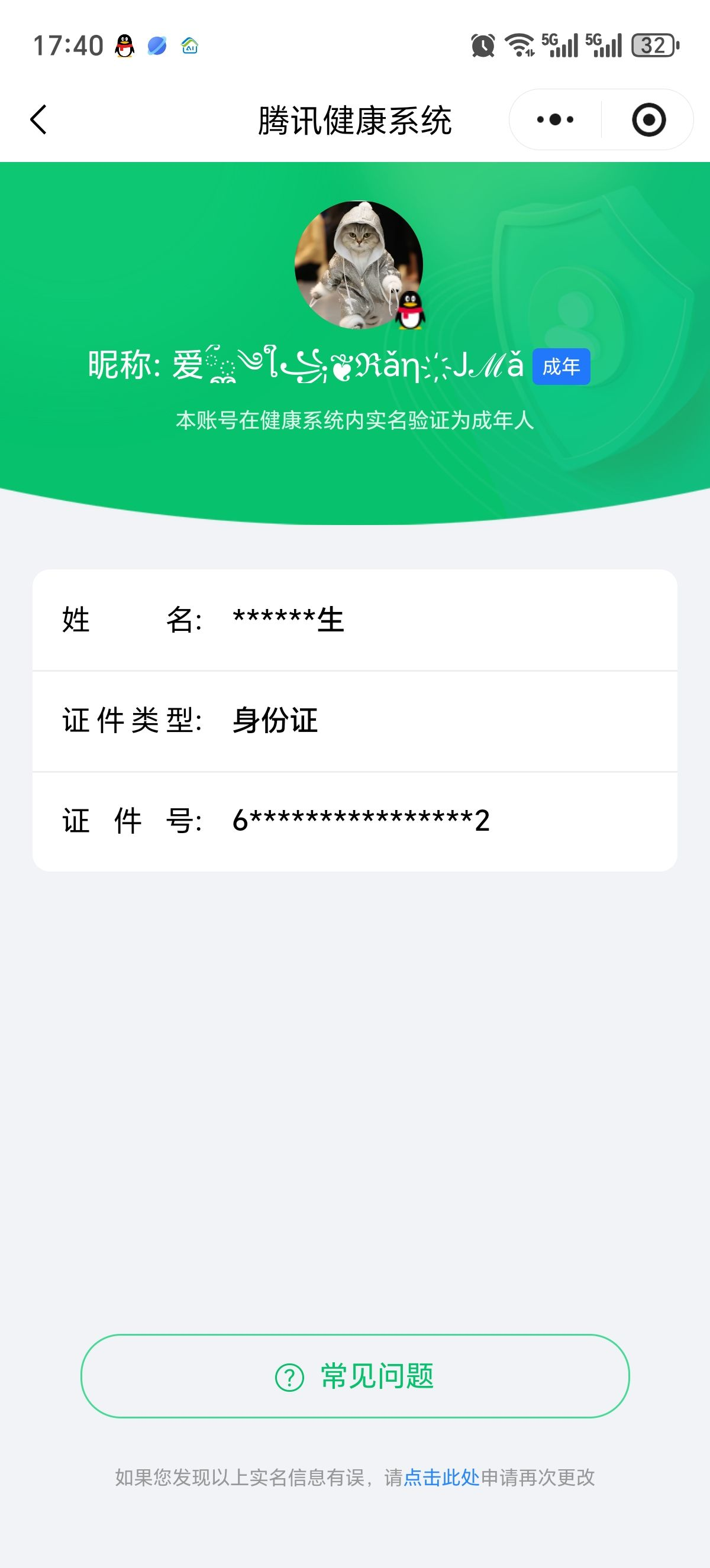Open 常见问题 FAQ button

(355, 1376)
